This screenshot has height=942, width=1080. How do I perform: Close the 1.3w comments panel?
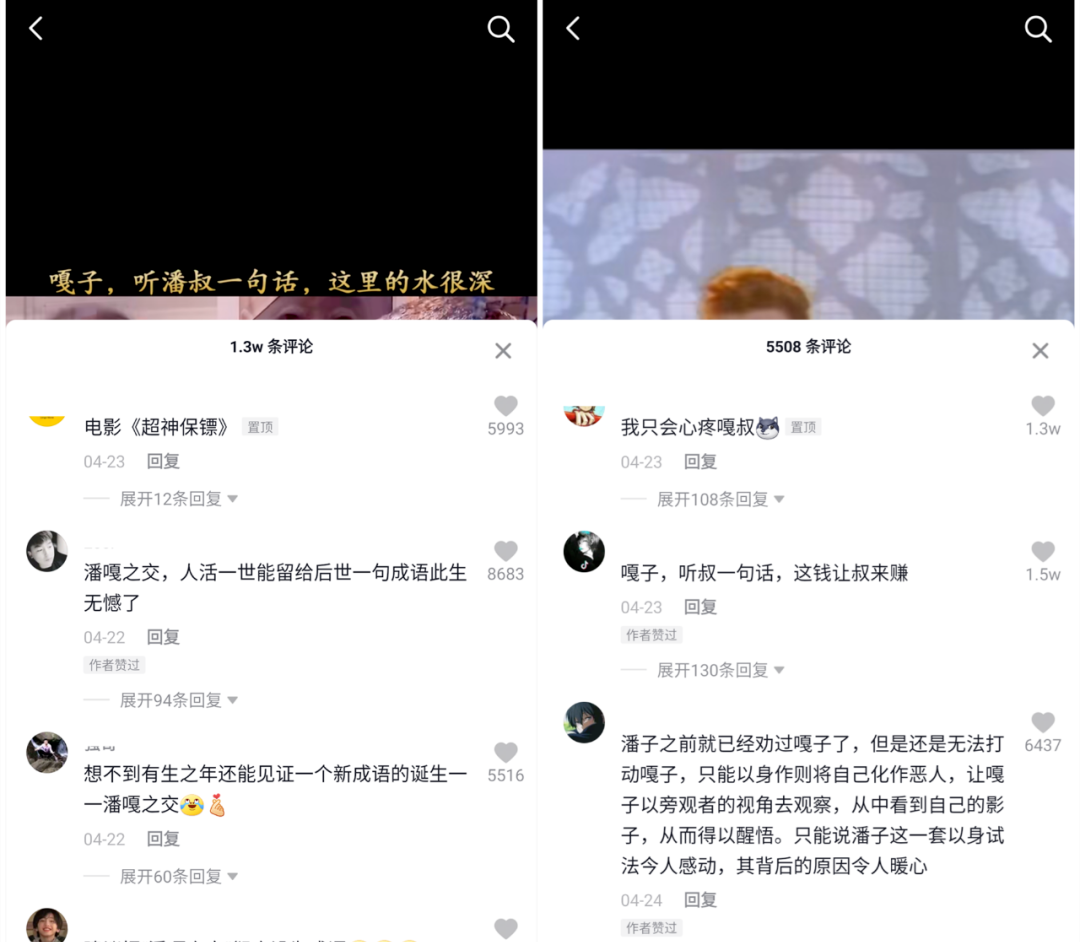(x=503, y=351)
